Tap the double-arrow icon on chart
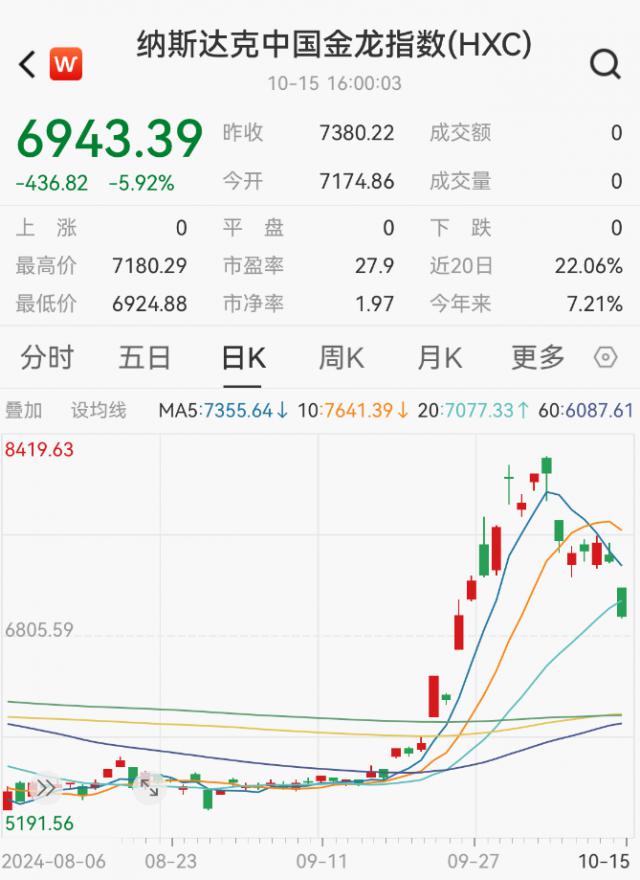This screenshot has height=880, width=640. pyautogui.click(x=45, y=787)
